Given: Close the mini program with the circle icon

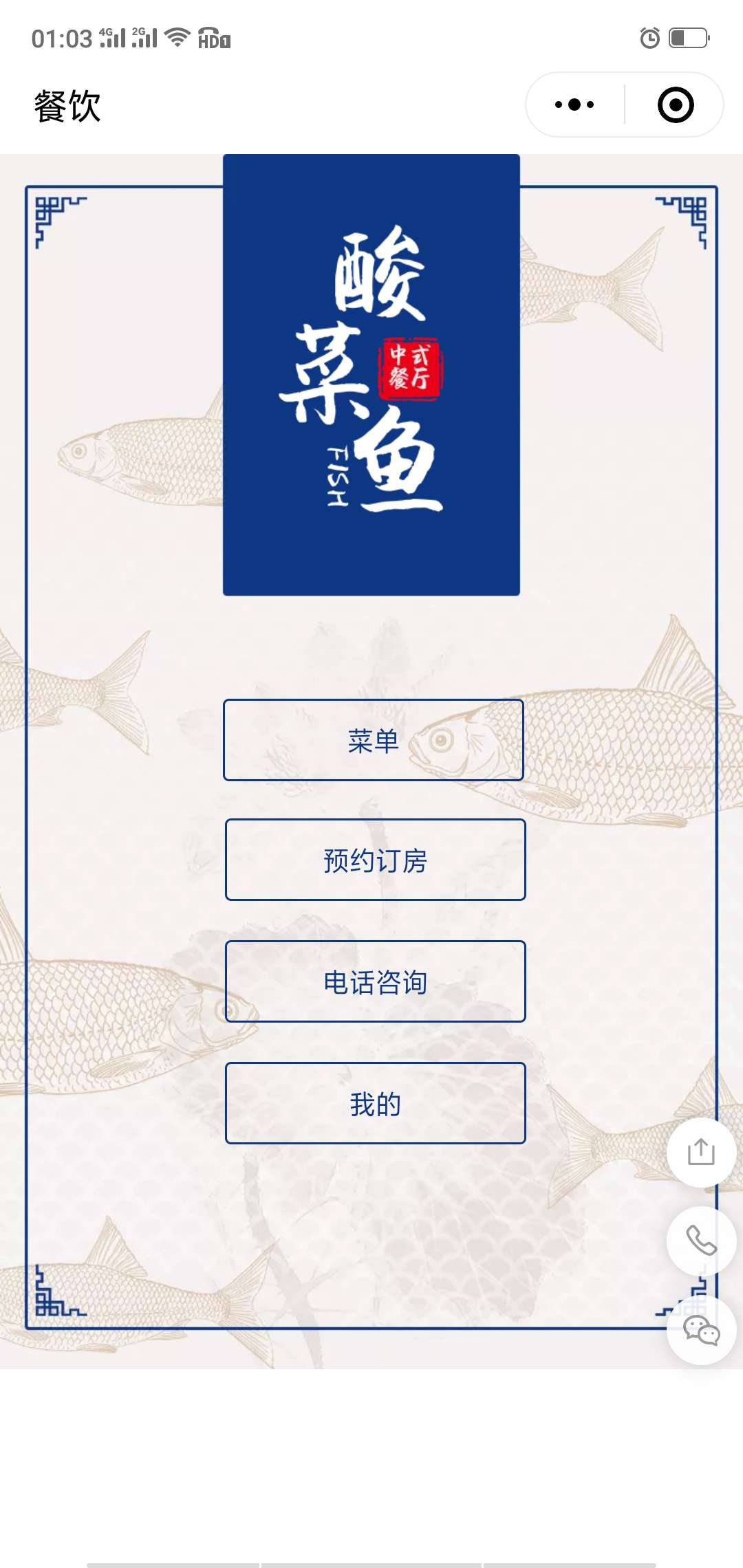Looking at the screenshot, I should click(x=676, y=105).
